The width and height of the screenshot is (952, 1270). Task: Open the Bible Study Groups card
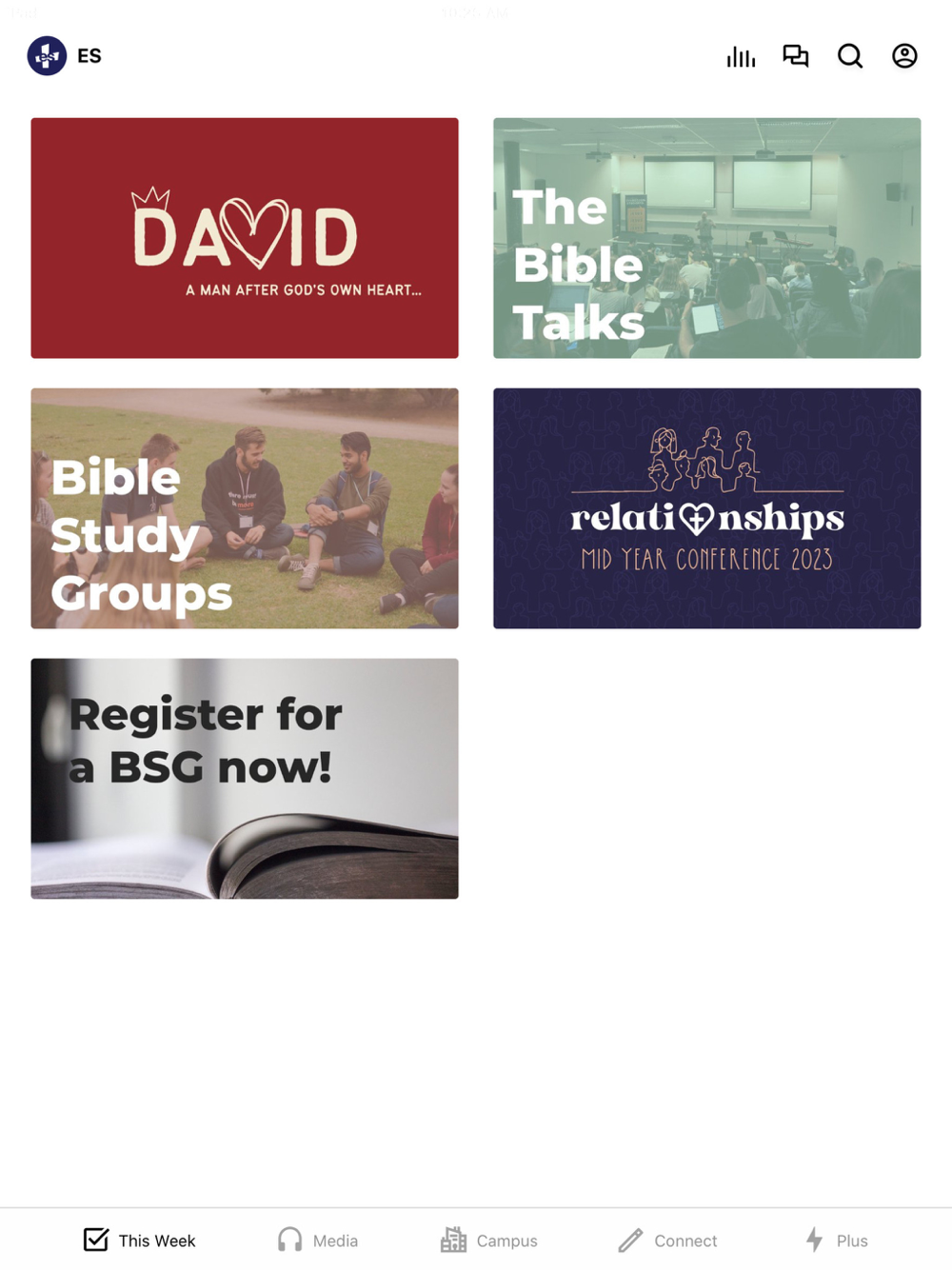click(245, 508)
